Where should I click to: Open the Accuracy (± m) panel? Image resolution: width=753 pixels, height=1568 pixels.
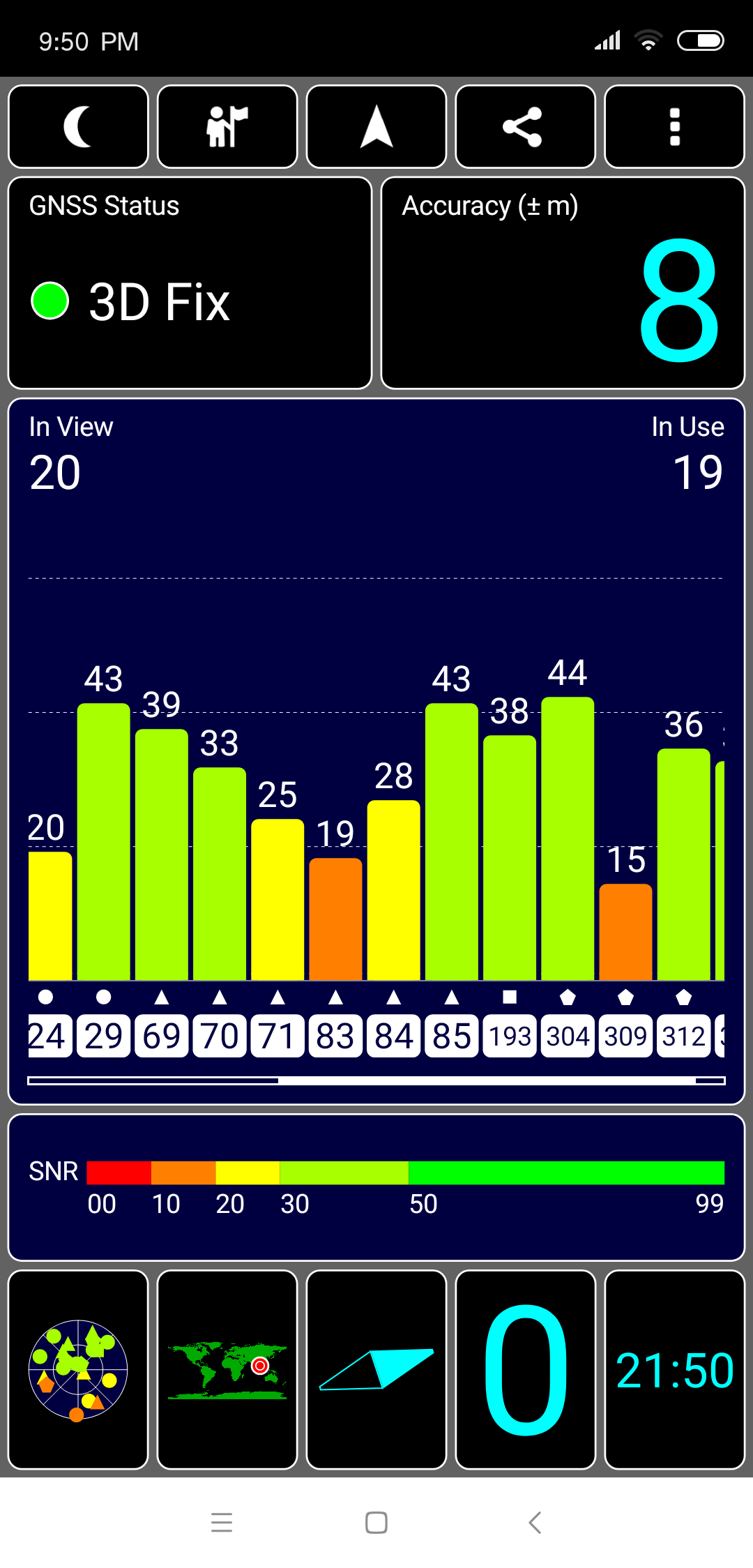pos(563,282)
